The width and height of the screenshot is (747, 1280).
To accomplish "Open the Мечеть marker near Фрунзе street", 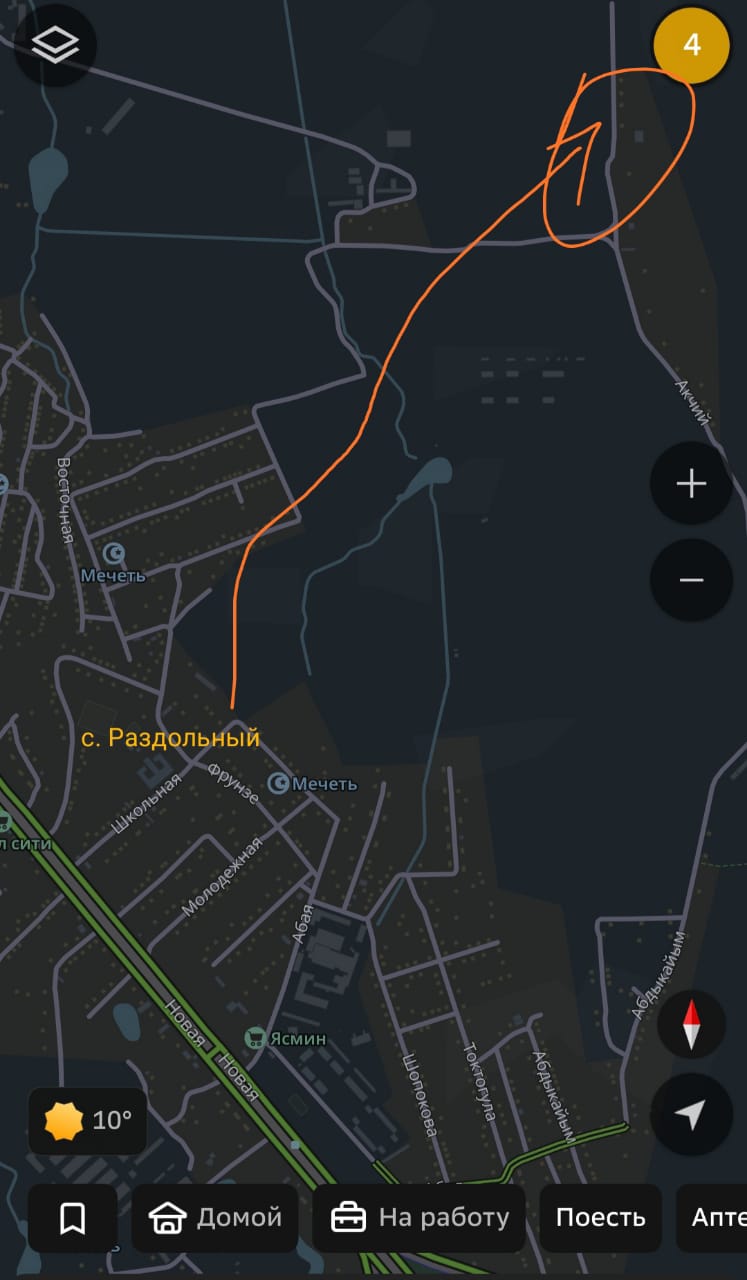I will 279,783.
